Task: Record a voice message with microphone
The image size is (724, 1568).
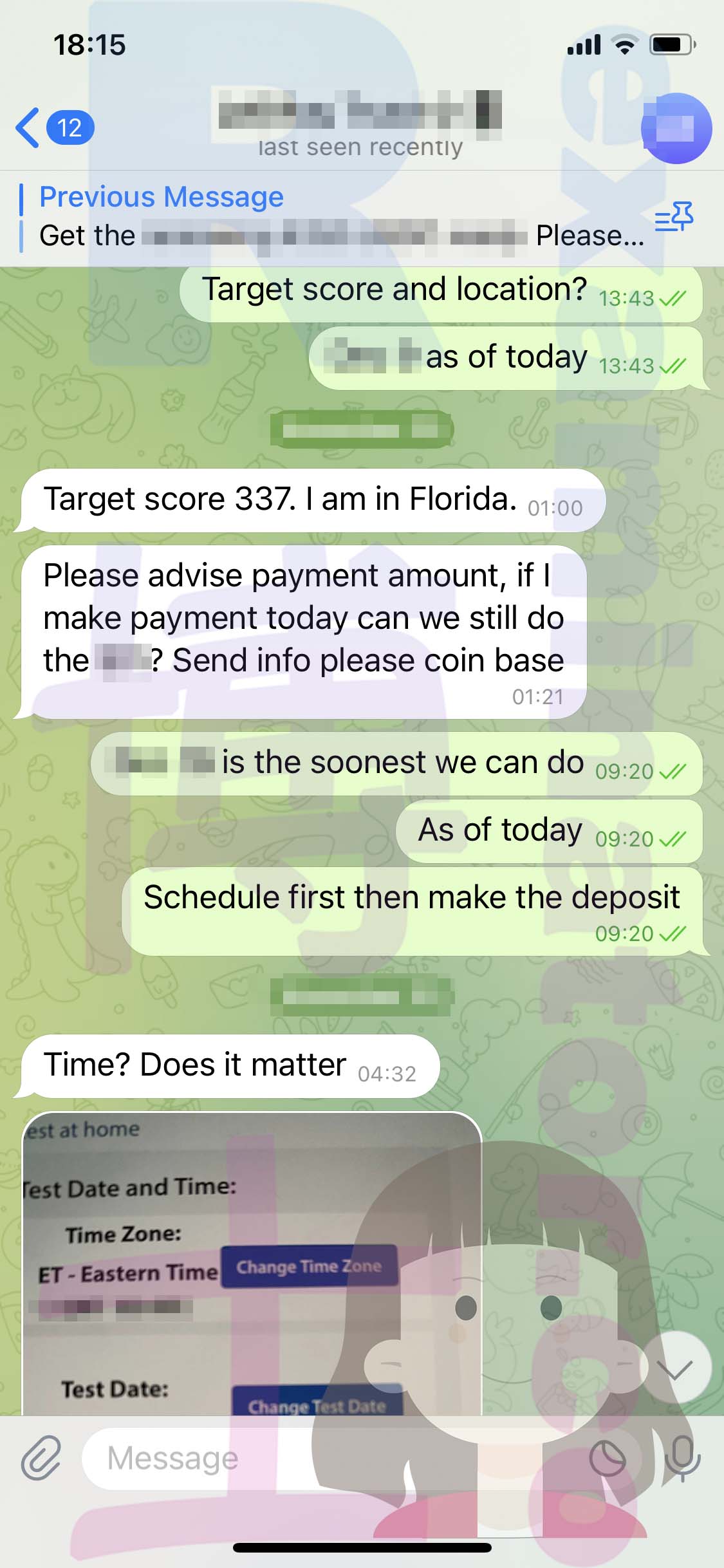Action: pos(682,1457)
